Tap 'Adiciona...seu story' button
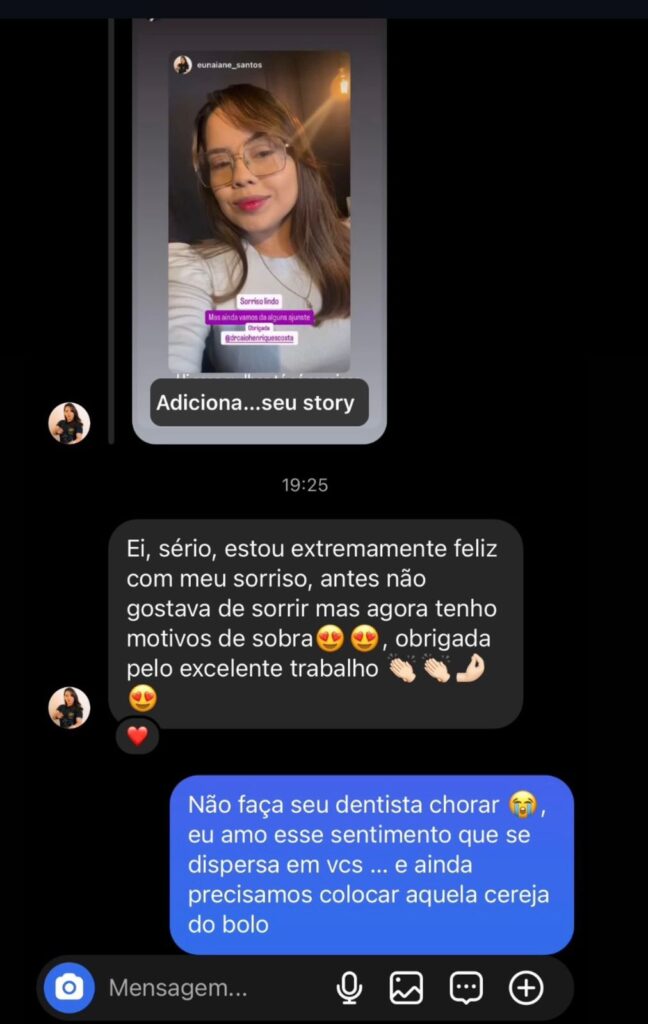Screen dimensions: 648x1024 tap(255, 403)
